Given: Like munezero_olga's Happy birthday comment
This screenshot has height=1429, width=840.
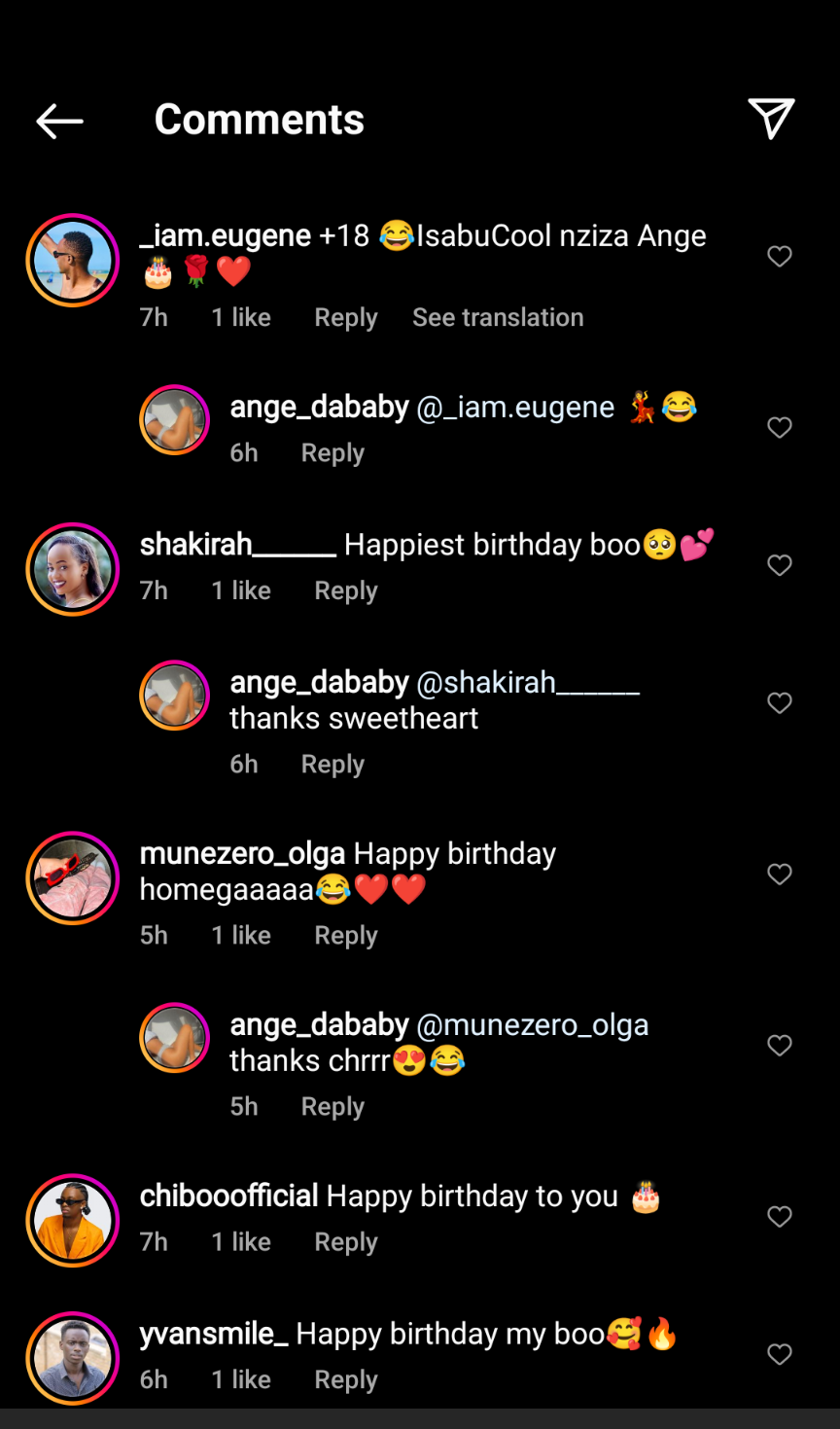Looking at the screenshot, I should [x=780, y=874].
